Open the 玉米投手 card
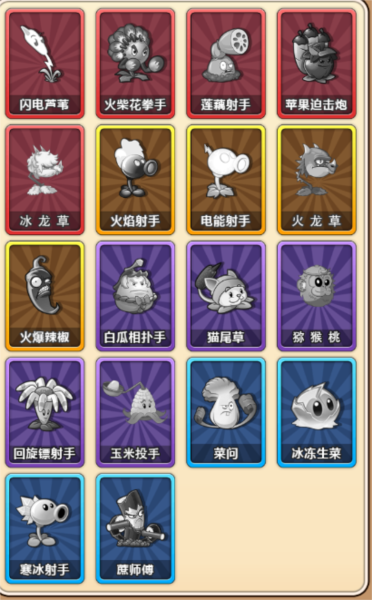Viewport: 372px width, 600px height. 135,412
